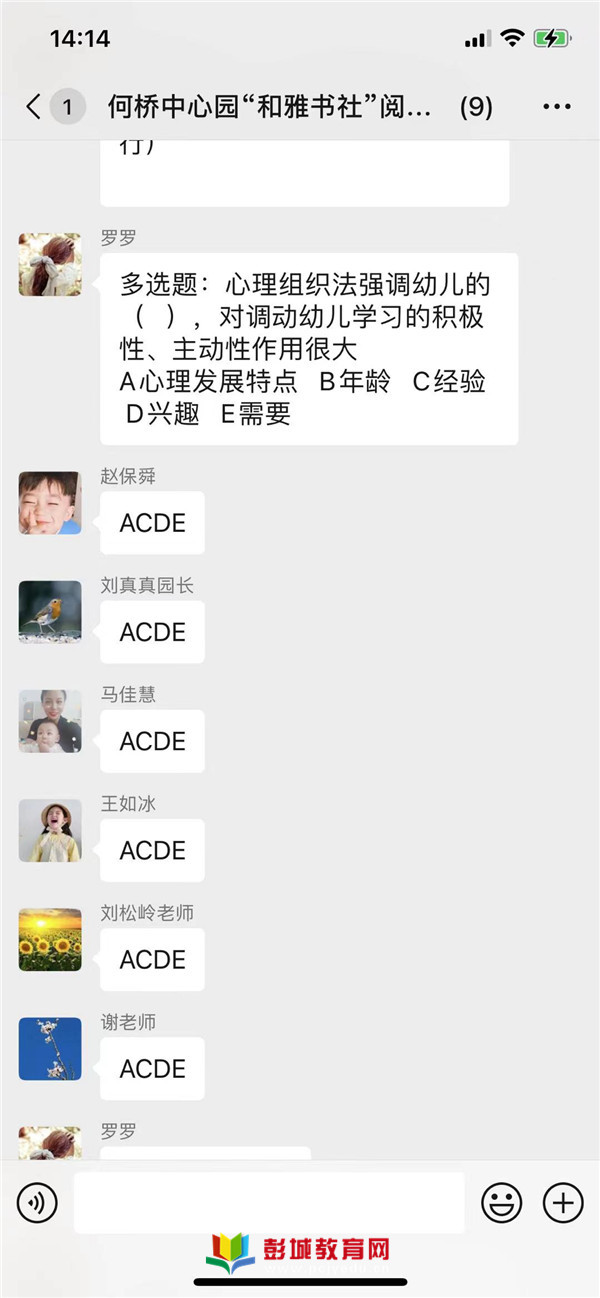Switch to voice message input

coord(37,1202)
